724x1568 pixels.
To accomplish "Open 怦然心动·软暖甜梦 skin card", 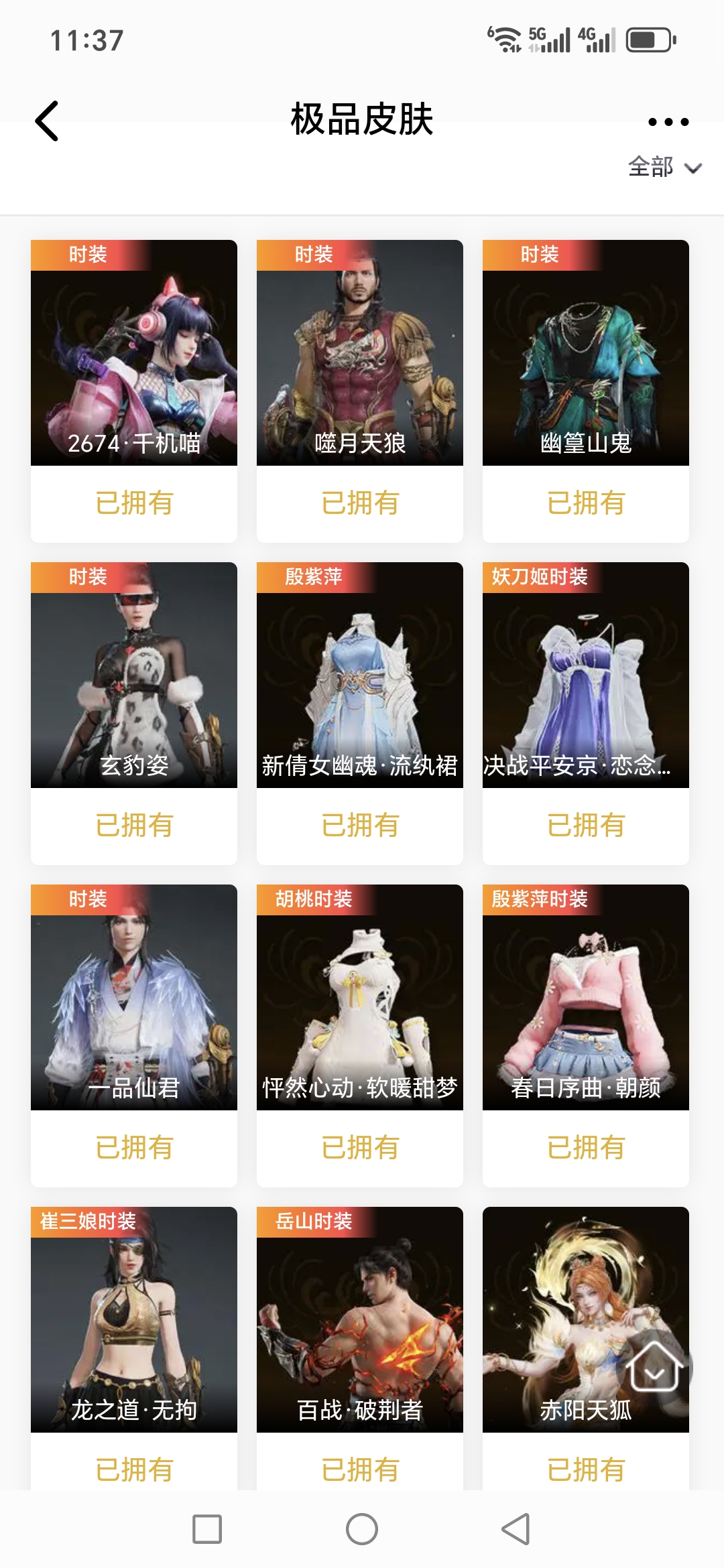I will coord(360,998).
